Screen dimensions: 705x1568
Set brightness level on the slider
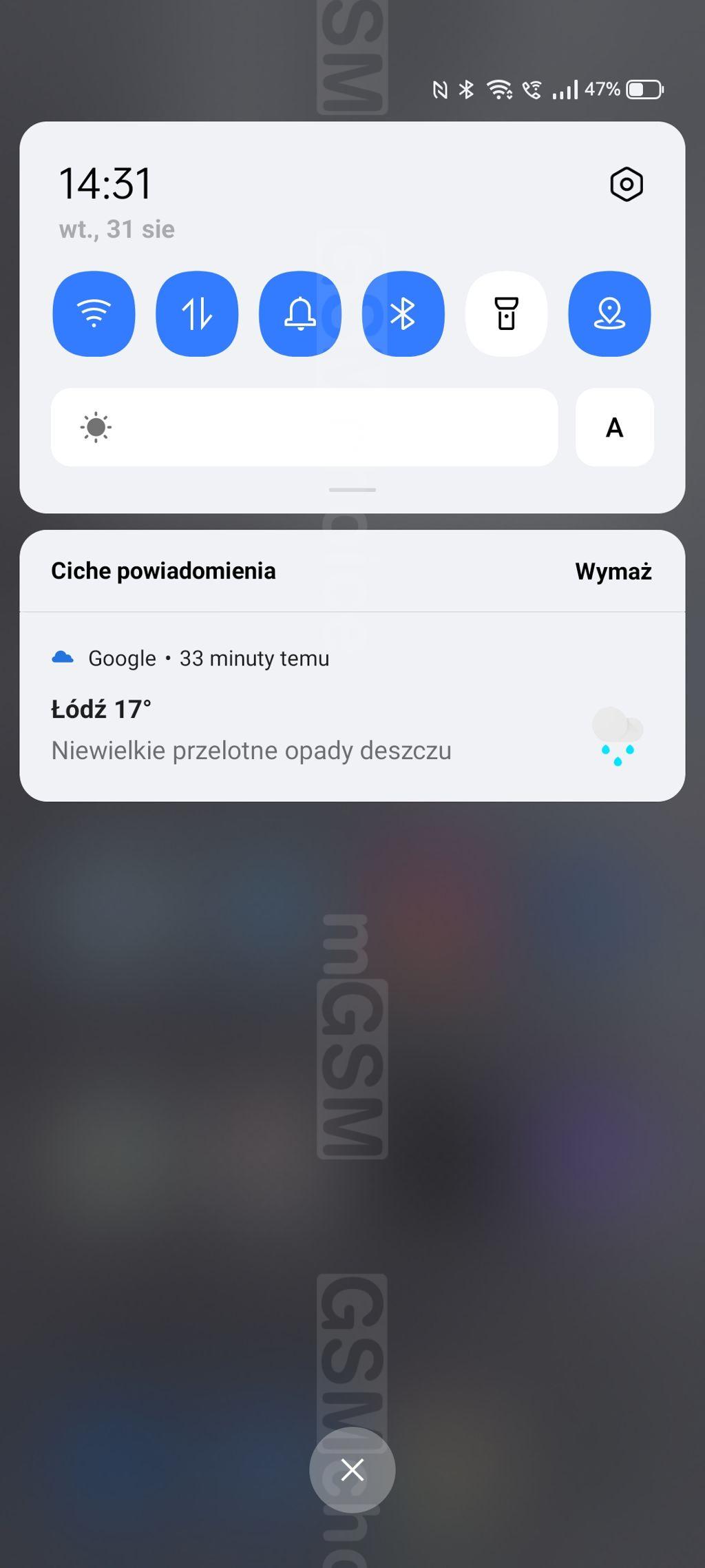(x=304, y=427)
